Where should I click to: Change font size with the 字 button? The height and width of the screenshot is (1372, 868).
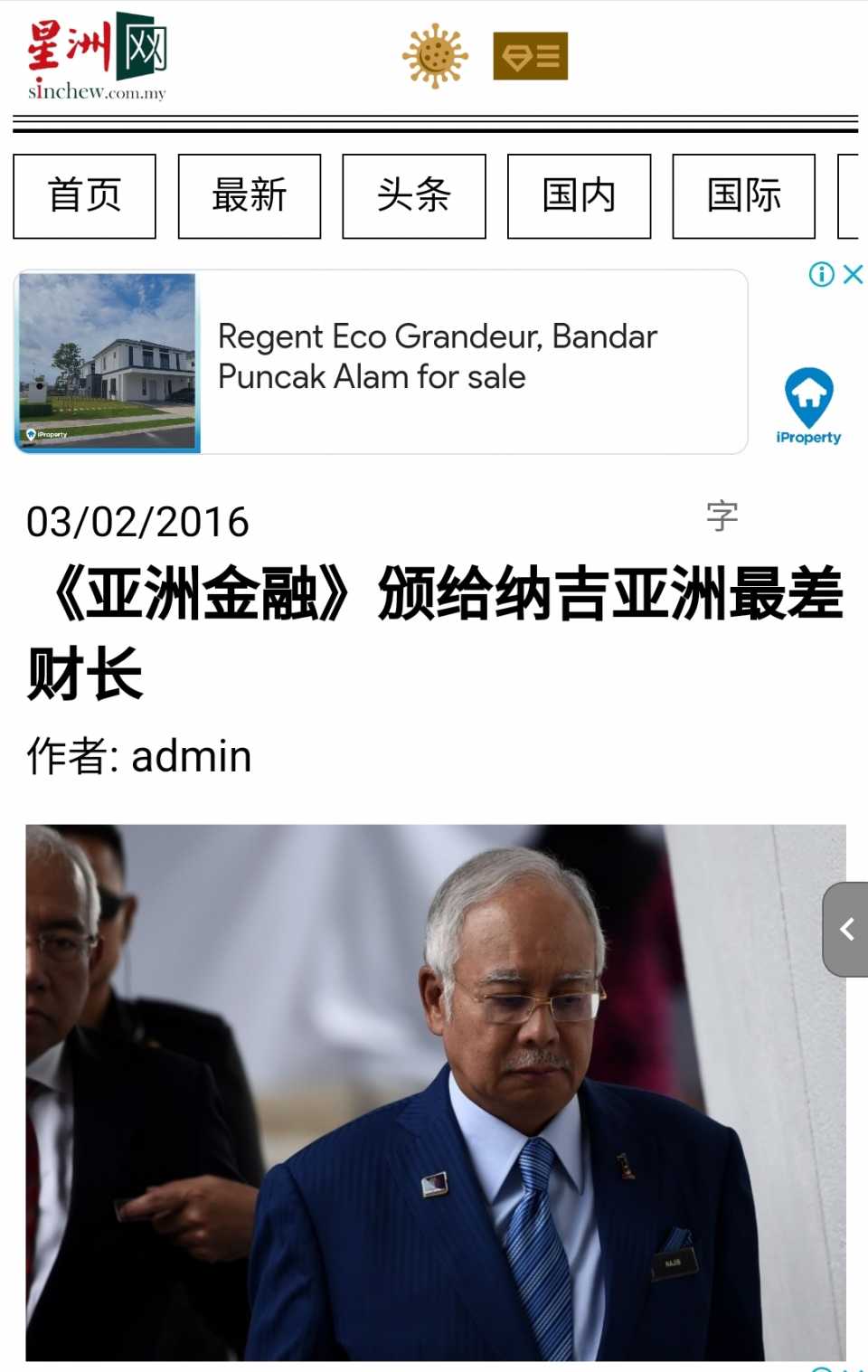[722, 516]
